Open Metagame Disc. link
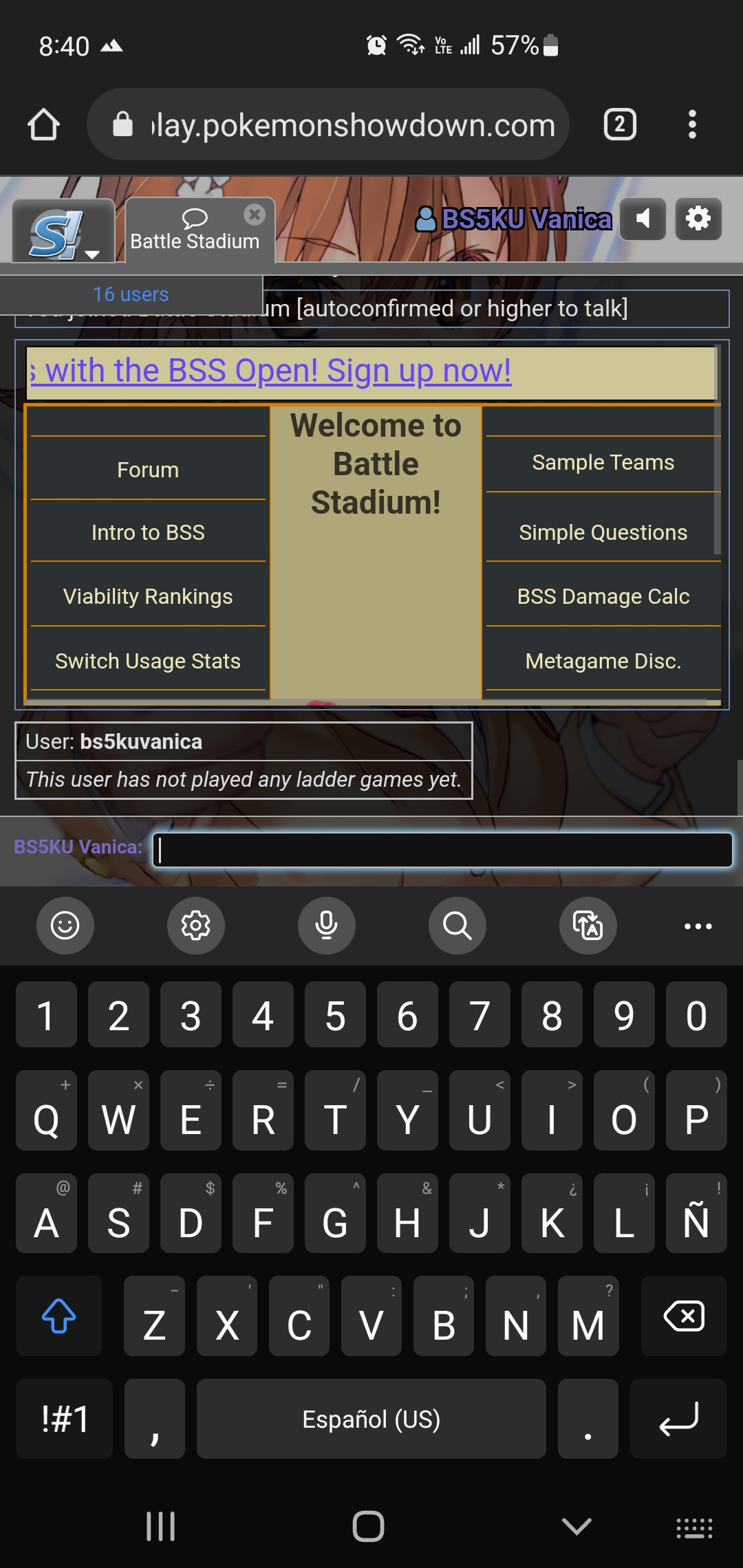743x1568 pixels. [603, 661]
